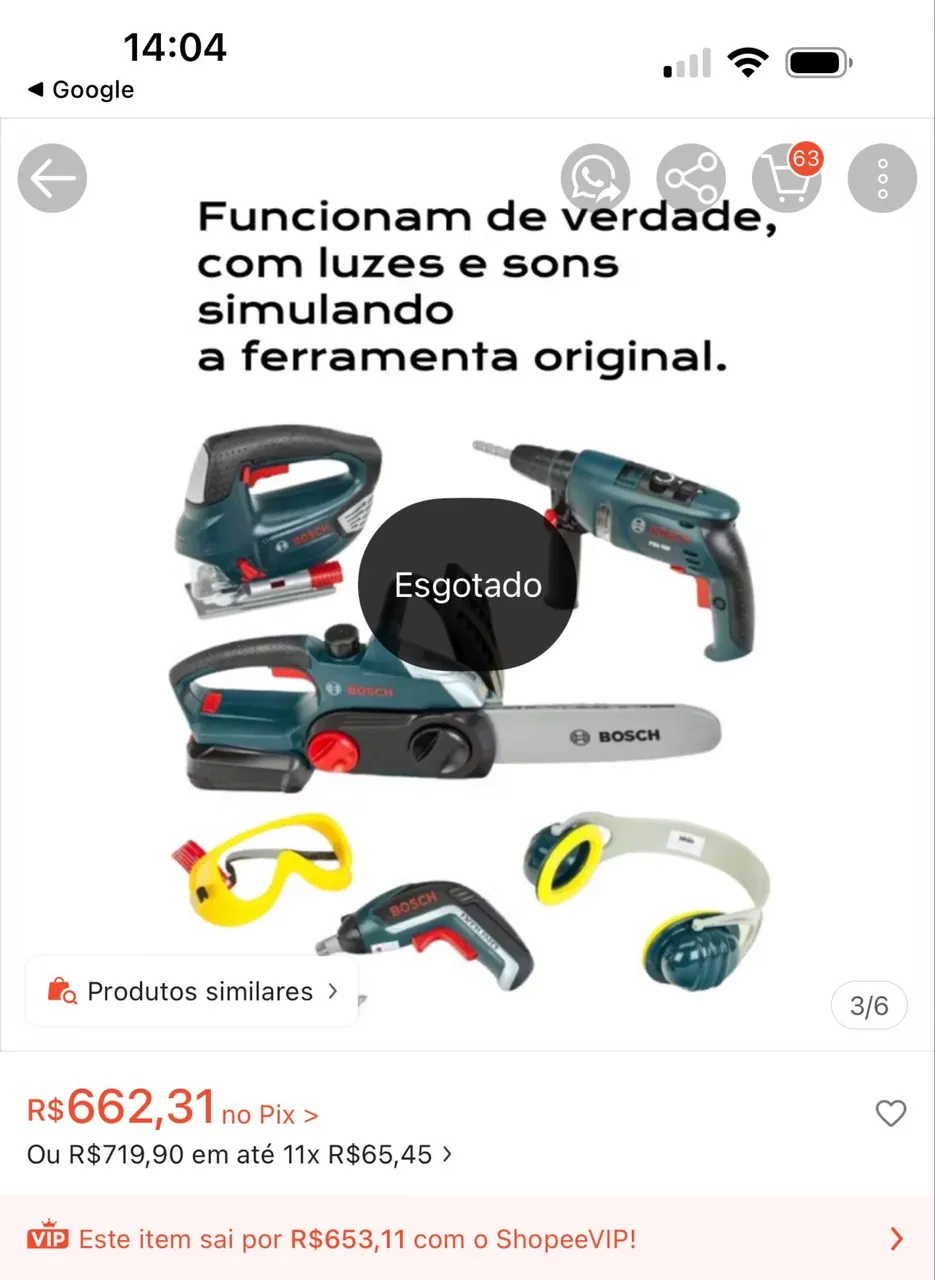
Task: Open the ShopeeVIP discount banner
Action: coord(467,1239)
